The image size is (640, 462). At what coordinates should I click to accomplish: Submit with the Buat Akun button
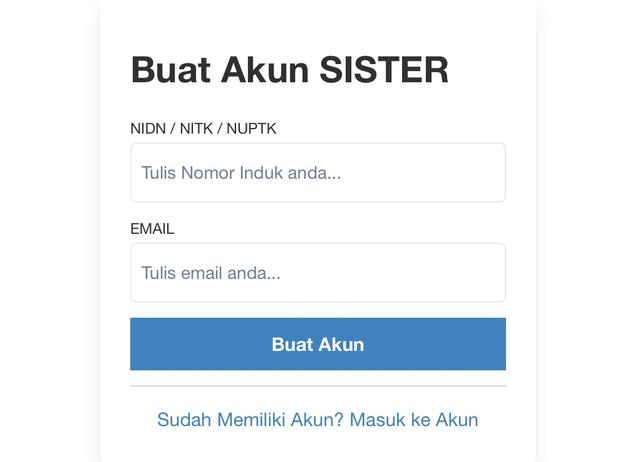point(317,344)
